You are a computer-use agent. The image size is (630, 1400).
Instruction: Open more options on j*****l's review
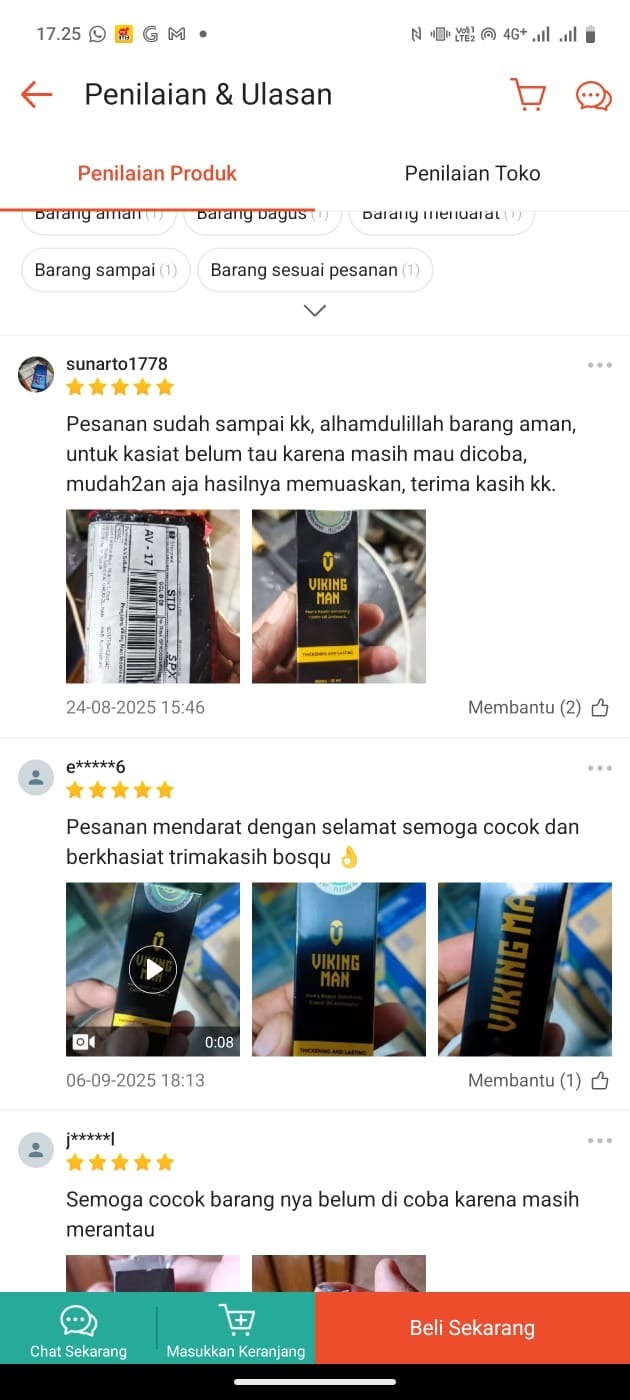pos(599,1141)
